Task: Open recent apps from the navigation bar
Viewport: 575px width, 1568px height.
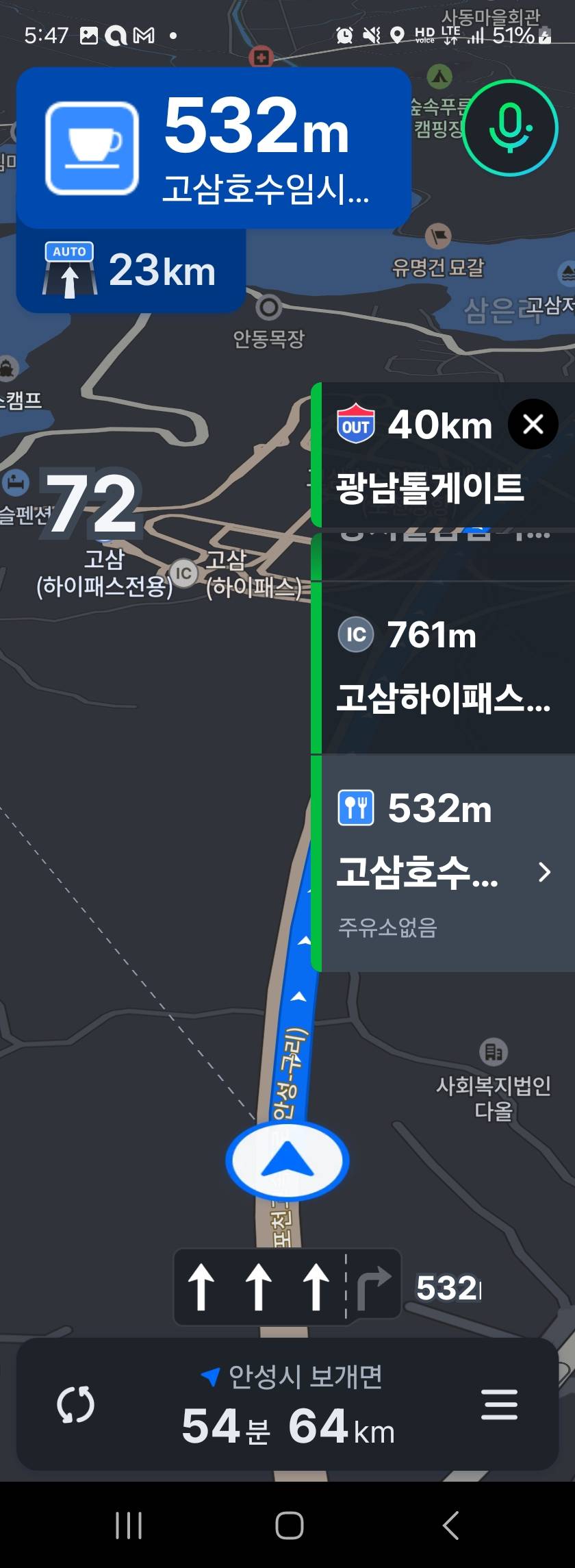Action: [x=128, y=1526]
